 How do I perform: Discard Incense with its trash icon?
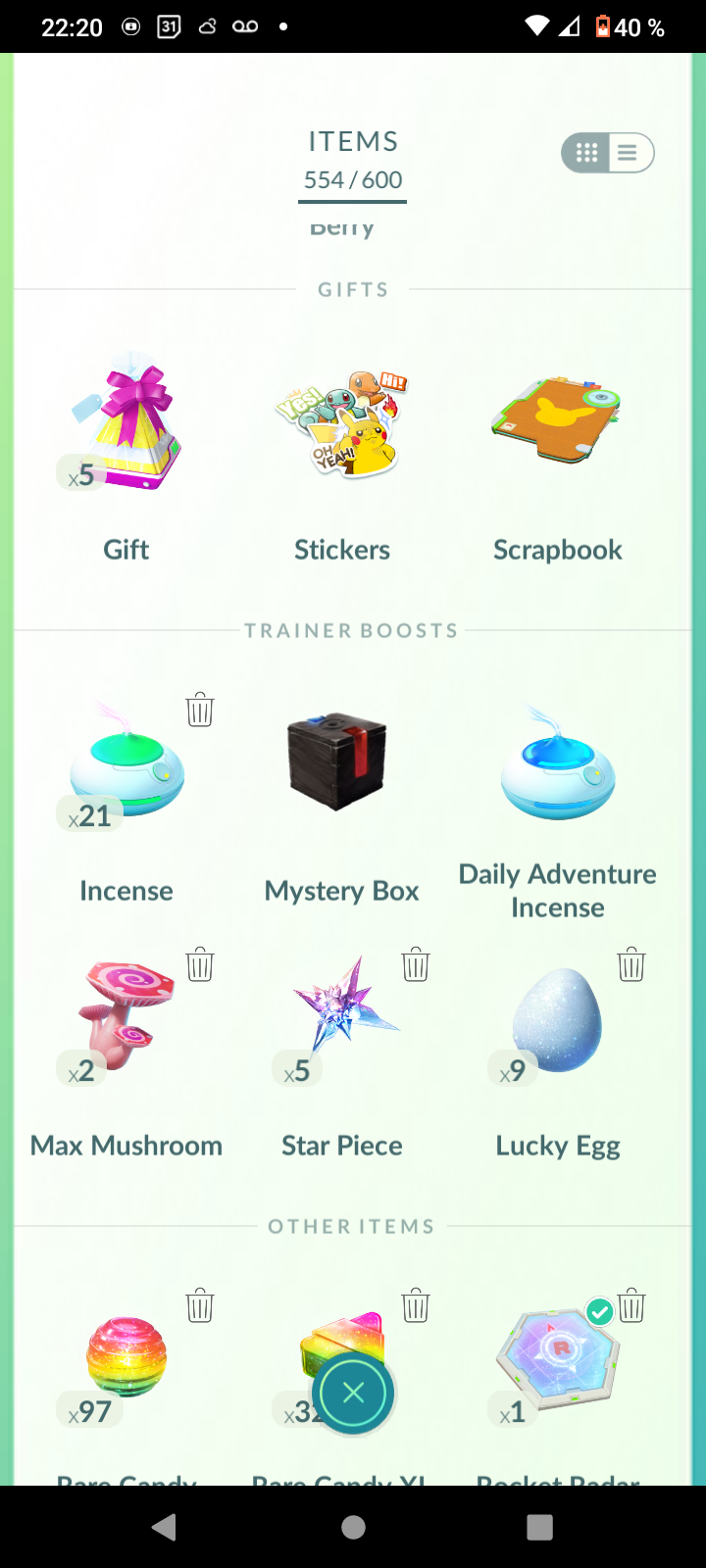[x=200, y=710]
